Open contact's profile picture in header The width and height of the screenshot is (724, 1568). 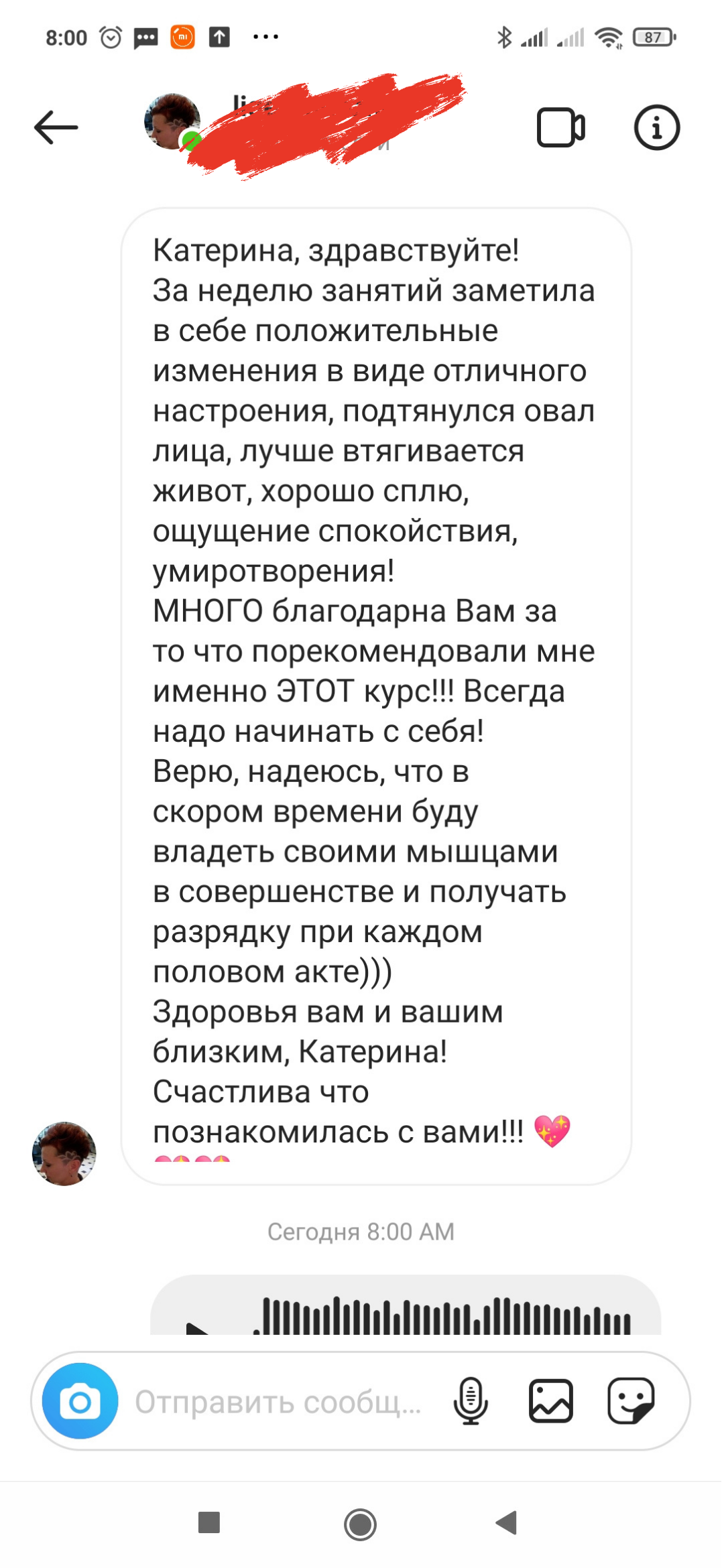[x=172, y=122]
